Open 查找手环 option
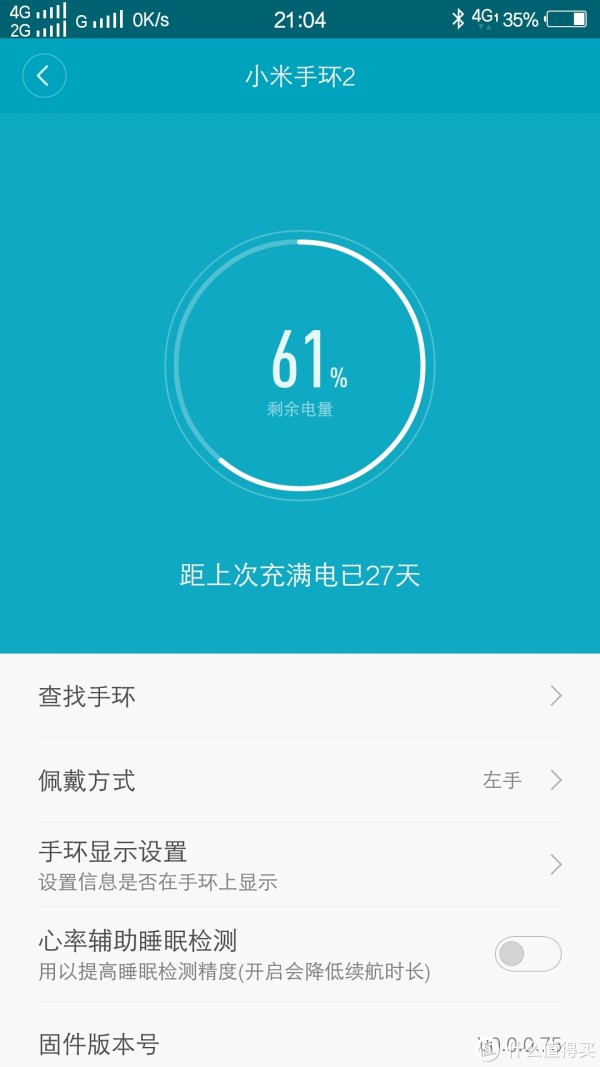Viewport: 600px width, 1067px height. [300, 696]
